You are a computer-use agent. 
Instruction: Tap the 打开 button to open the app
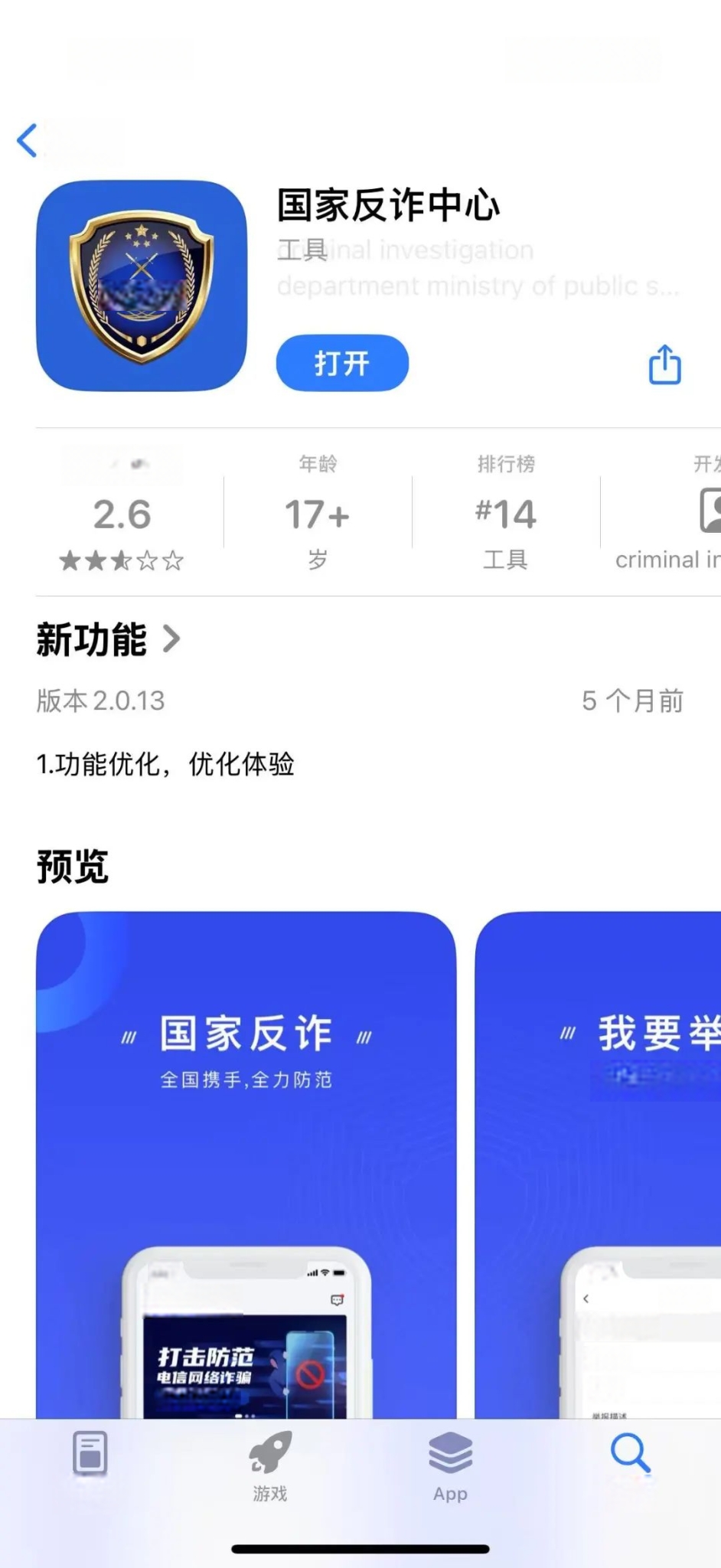pos(342,363)
